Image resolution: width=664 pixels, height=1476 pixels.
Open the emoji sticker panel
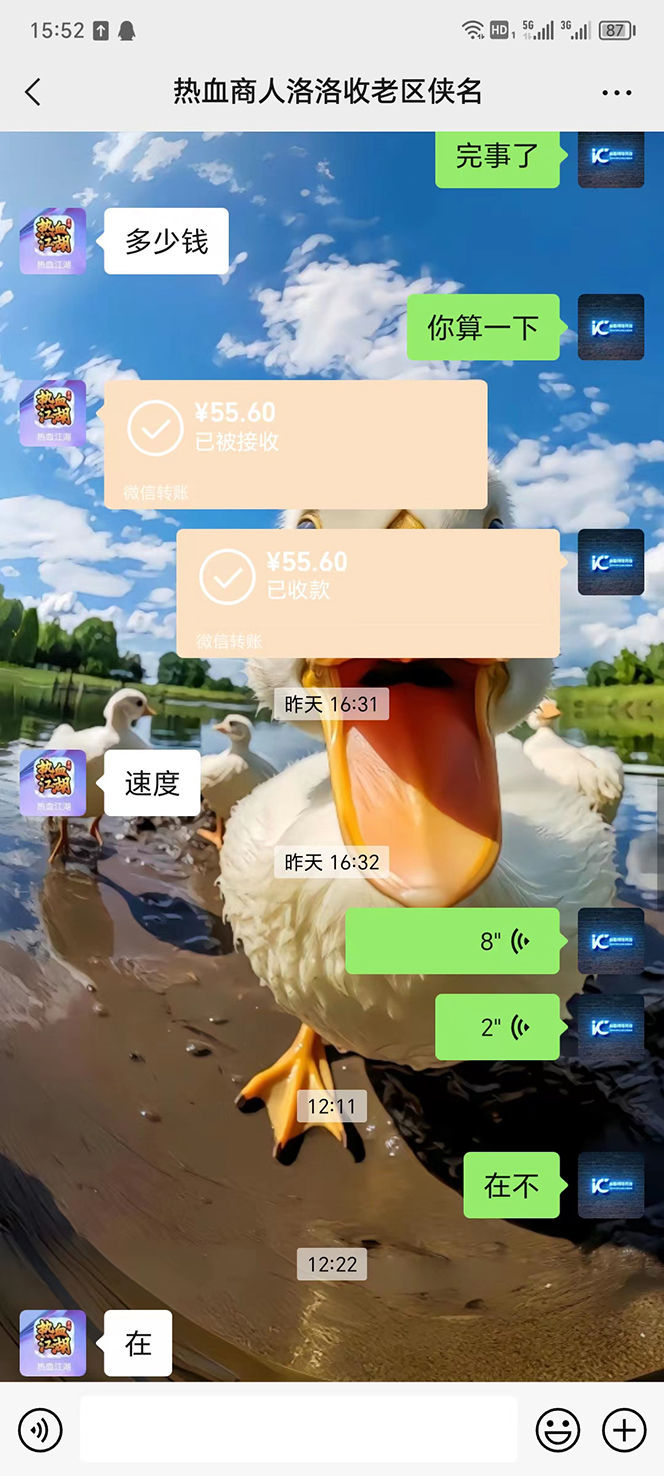click(558, 1430)
